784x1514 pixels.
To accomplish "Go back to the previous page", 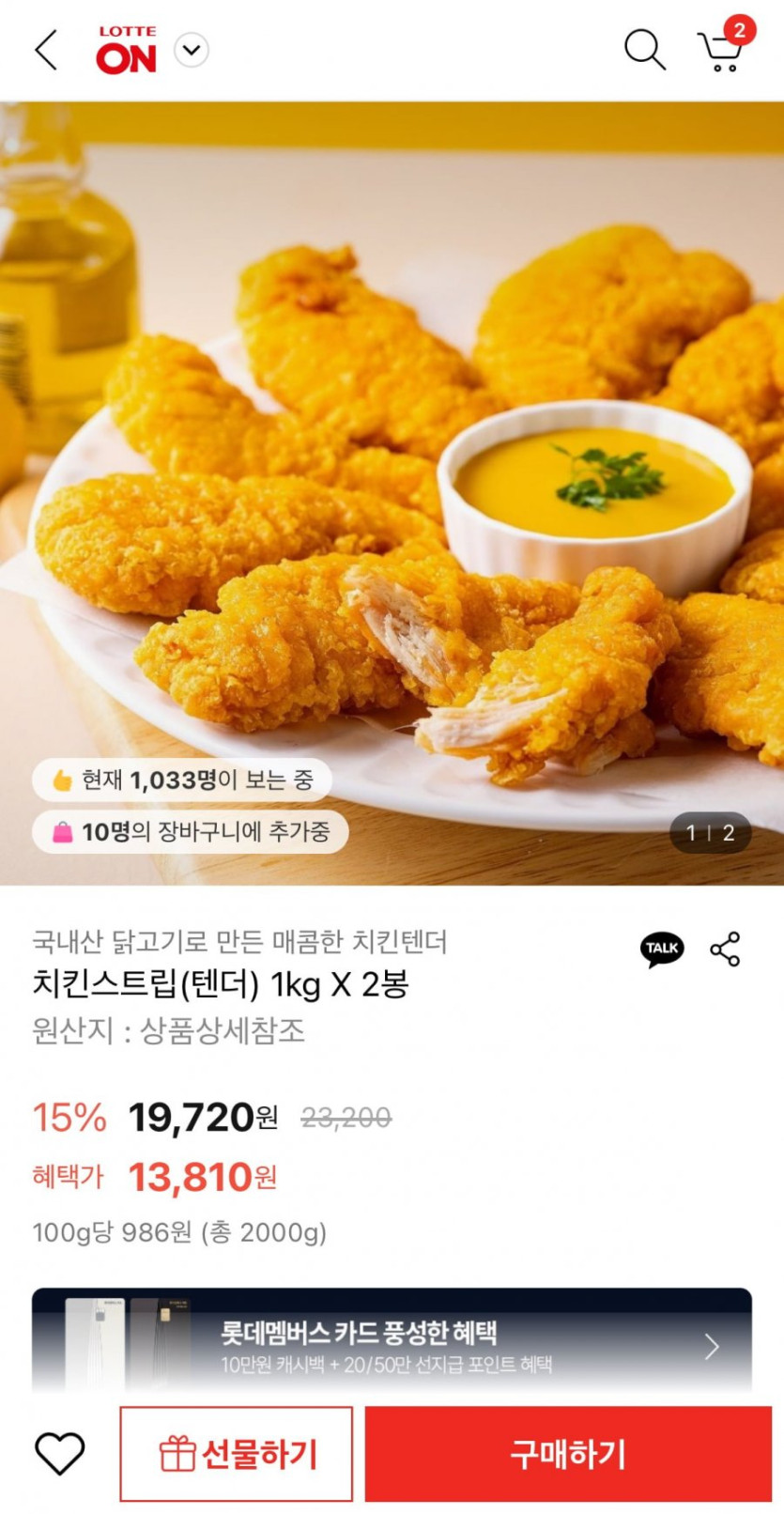I will [x=46, y=50].
